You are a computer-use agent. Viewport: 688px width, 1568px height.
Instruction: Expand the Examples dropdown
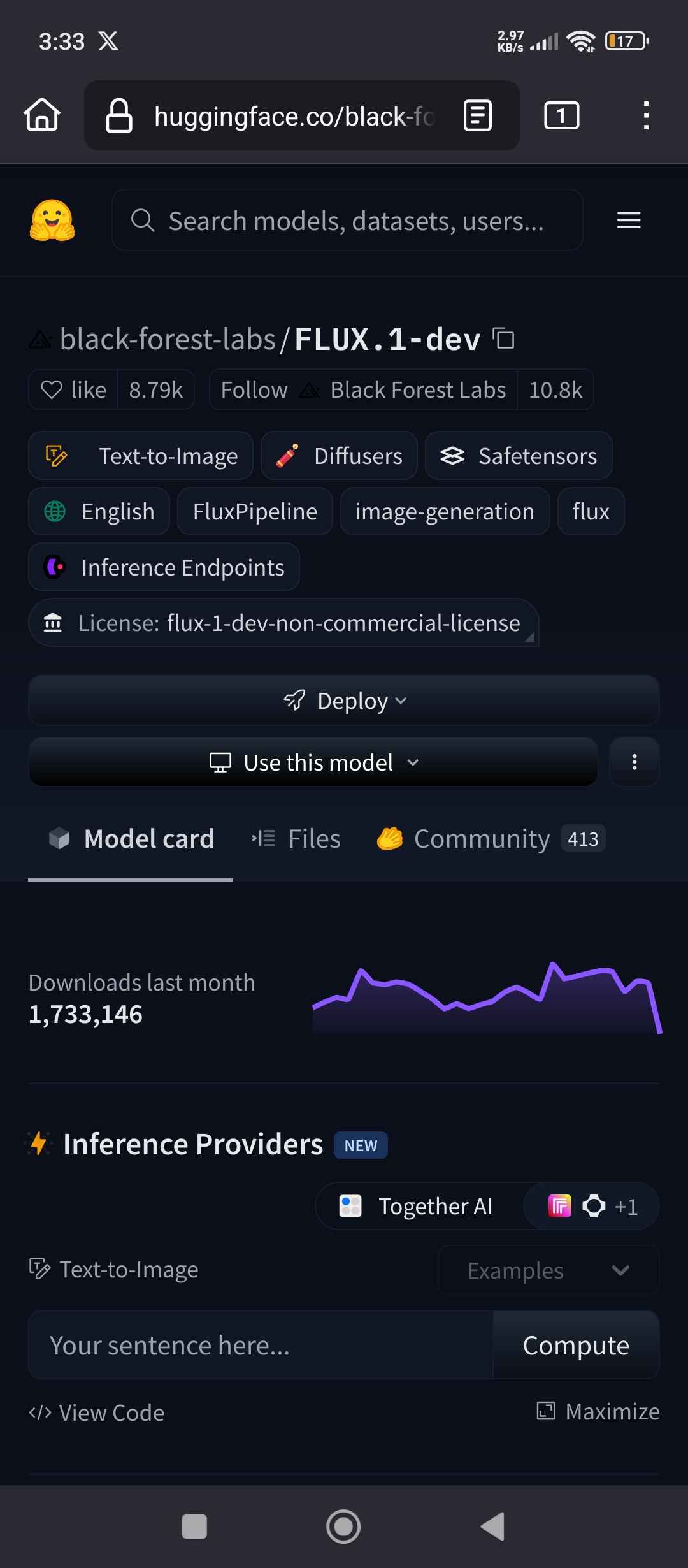548,1270
